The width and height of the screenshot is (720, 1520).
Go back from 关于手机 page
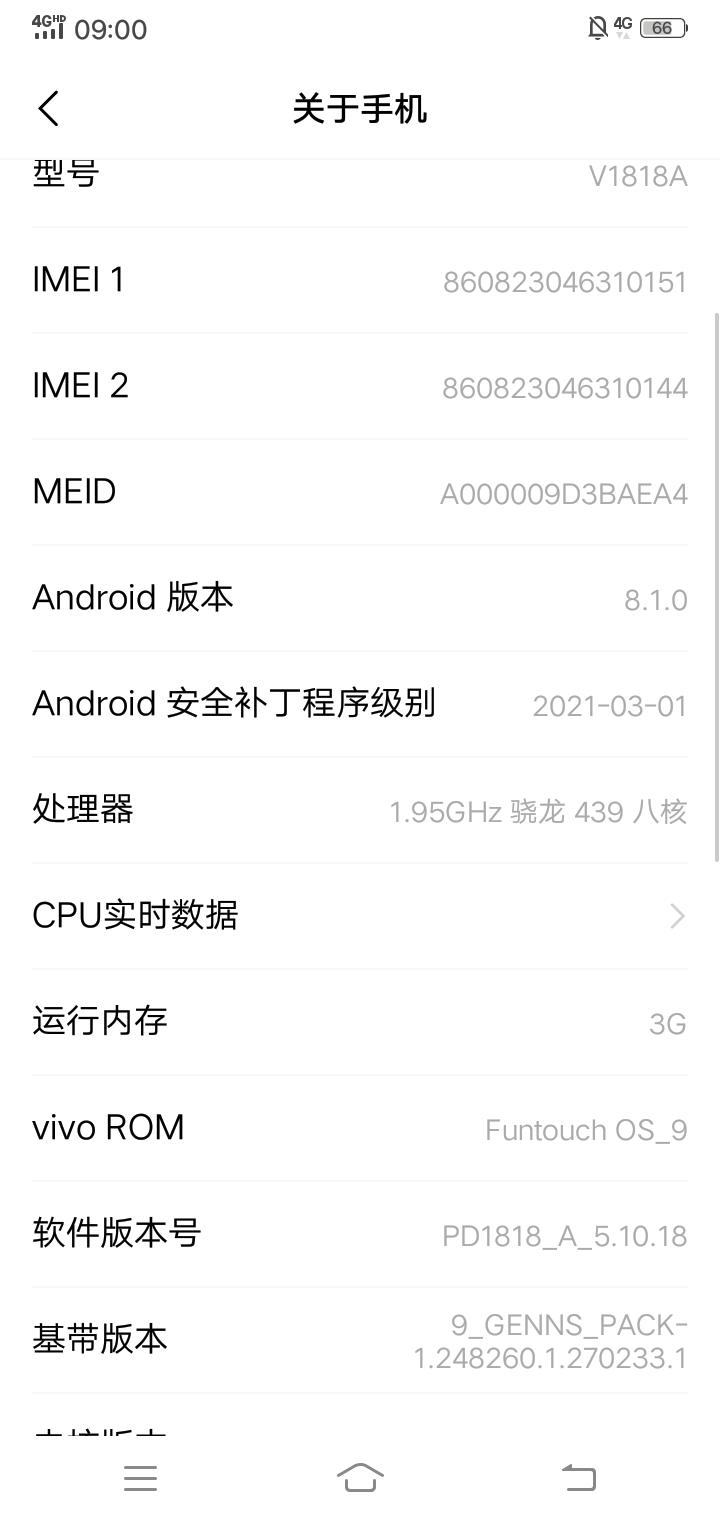coord(48,108)
